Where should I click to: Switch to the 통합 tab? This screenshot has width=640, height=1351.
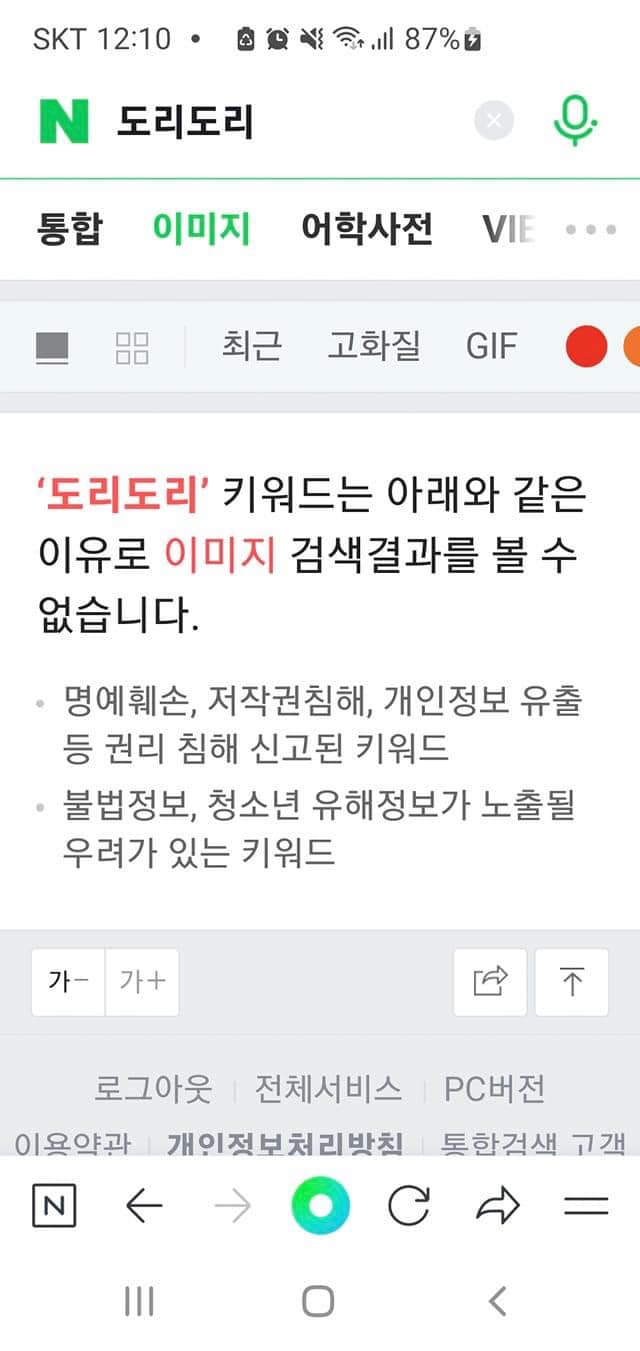(x=70, y=229)
